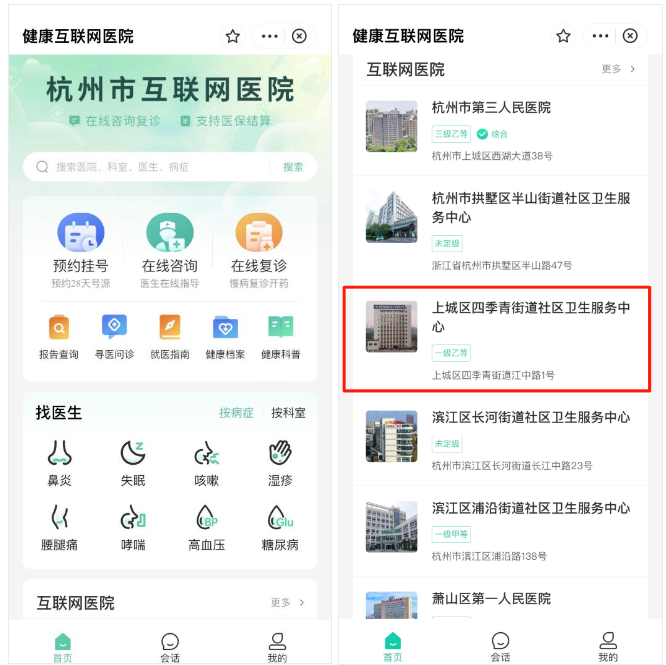Select the 糖尿病 condition
The height and width of the screenshot is (665, 666).
pyautogui.click(x=280, y=528)
